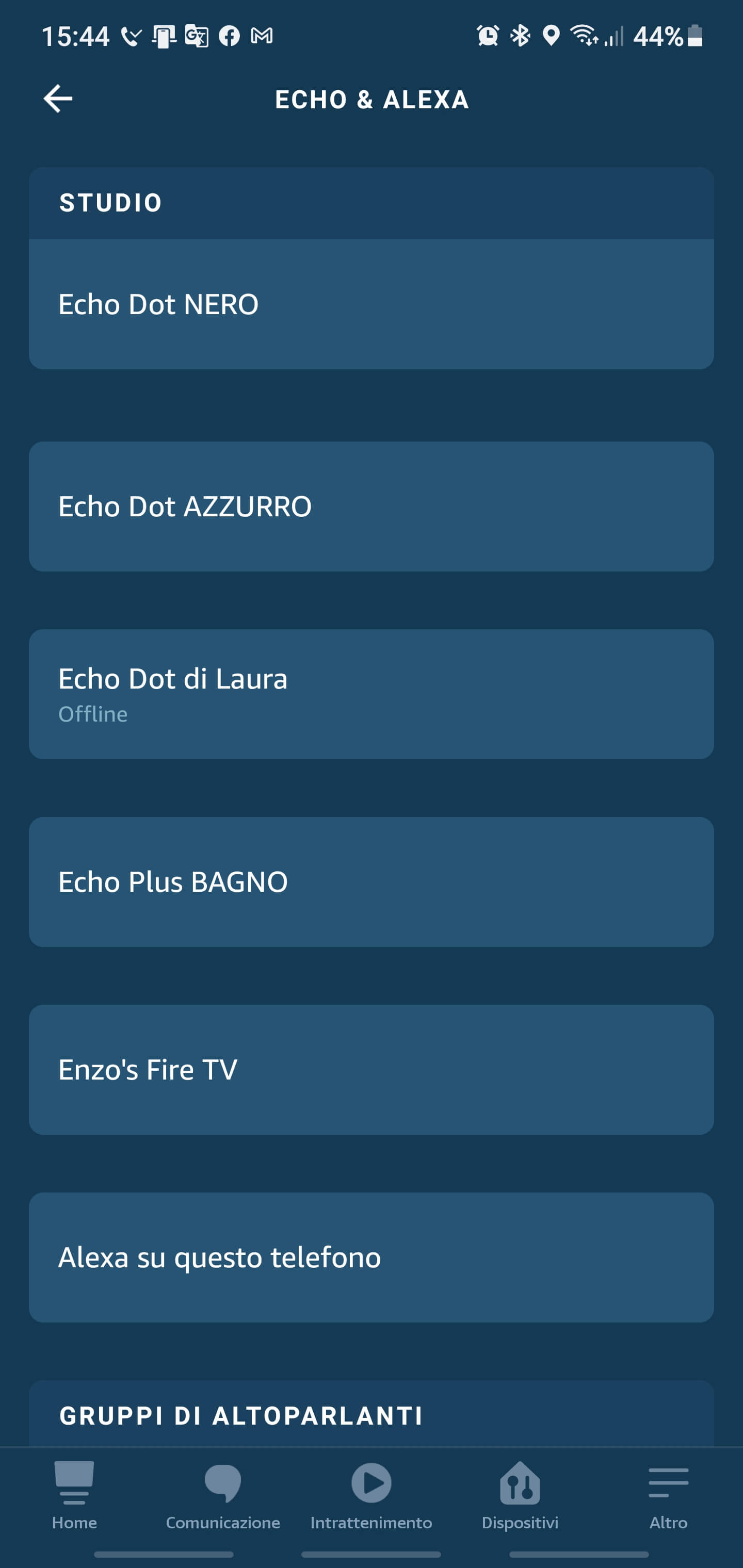This screenshot has height=1568, width=743.
Task: Open Alexa su questo telefono
Action: 371,1257
